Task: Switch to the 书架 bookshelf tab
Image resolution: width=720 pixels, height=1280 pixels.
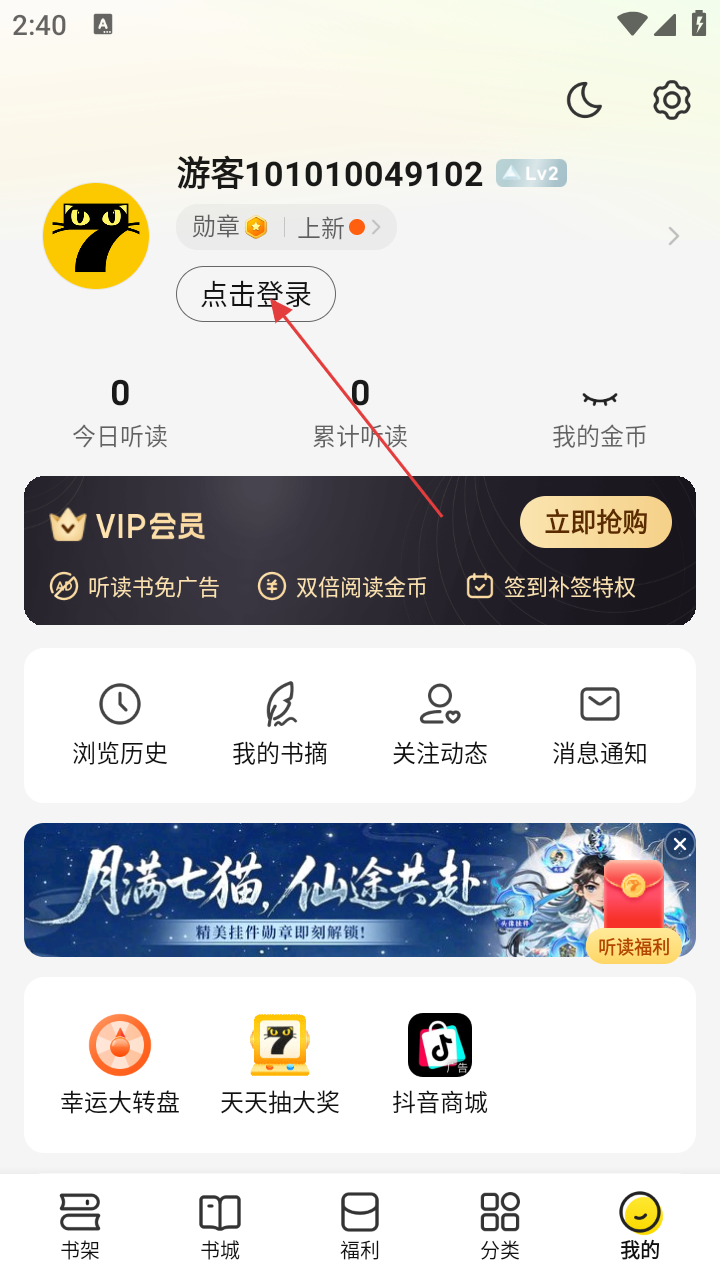Action: coord(80,1225)
